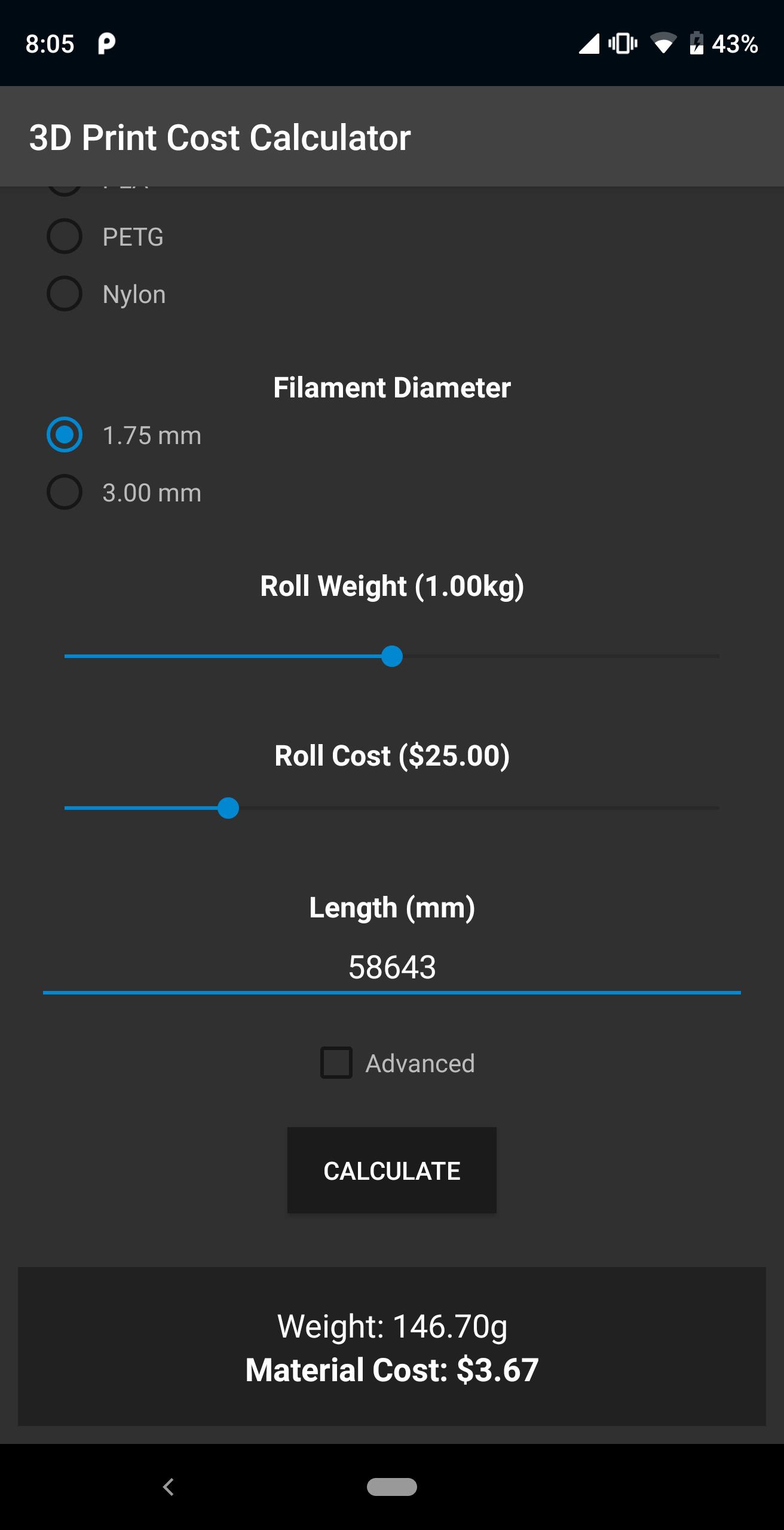Viewport: 784px width, 1530px height.
Task: Tap the clock showing 8:05
Action: coord(51,44)
